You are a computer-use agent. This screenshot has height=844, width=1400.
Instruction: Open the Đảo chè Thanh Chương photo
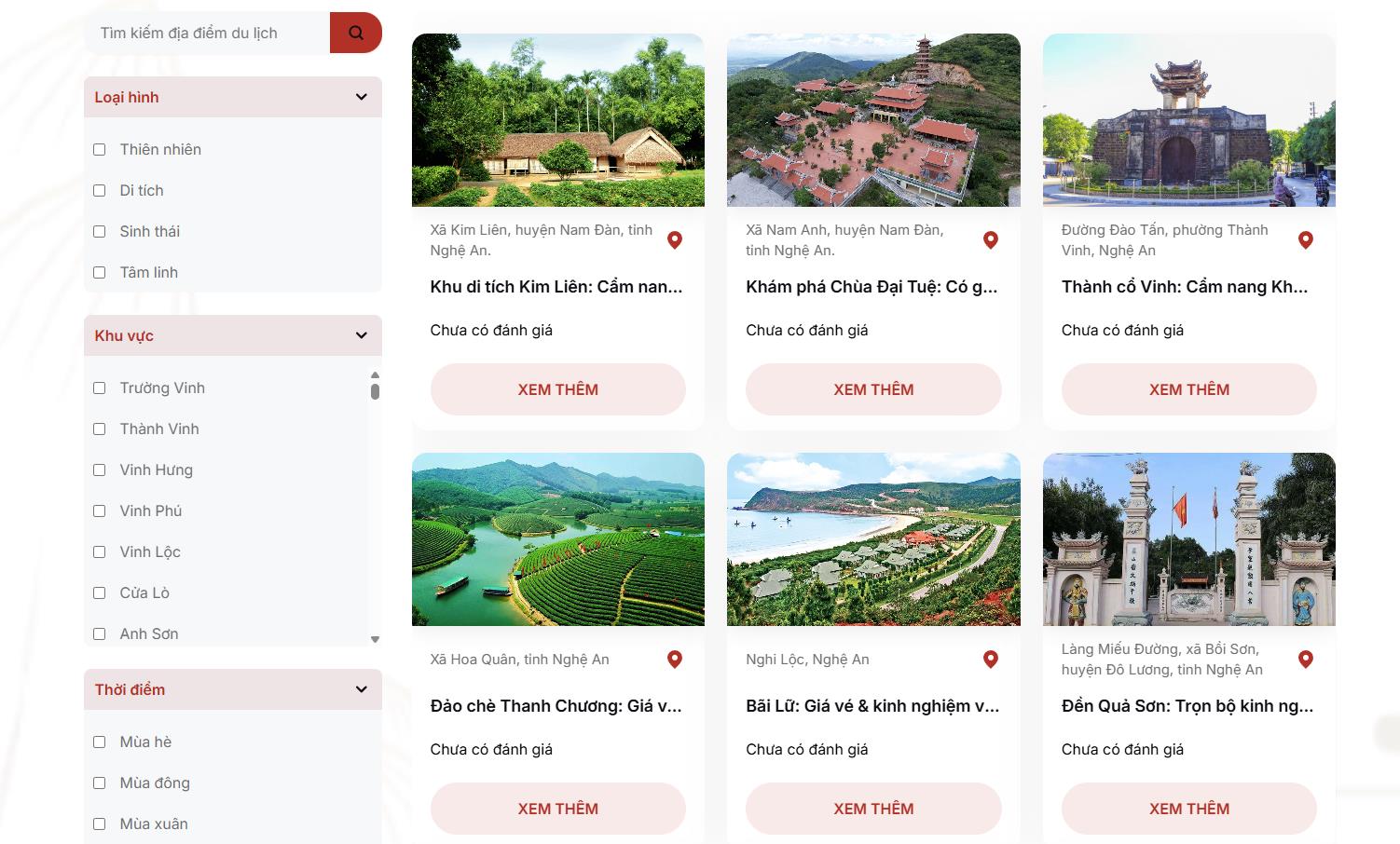tap(557, 539)
